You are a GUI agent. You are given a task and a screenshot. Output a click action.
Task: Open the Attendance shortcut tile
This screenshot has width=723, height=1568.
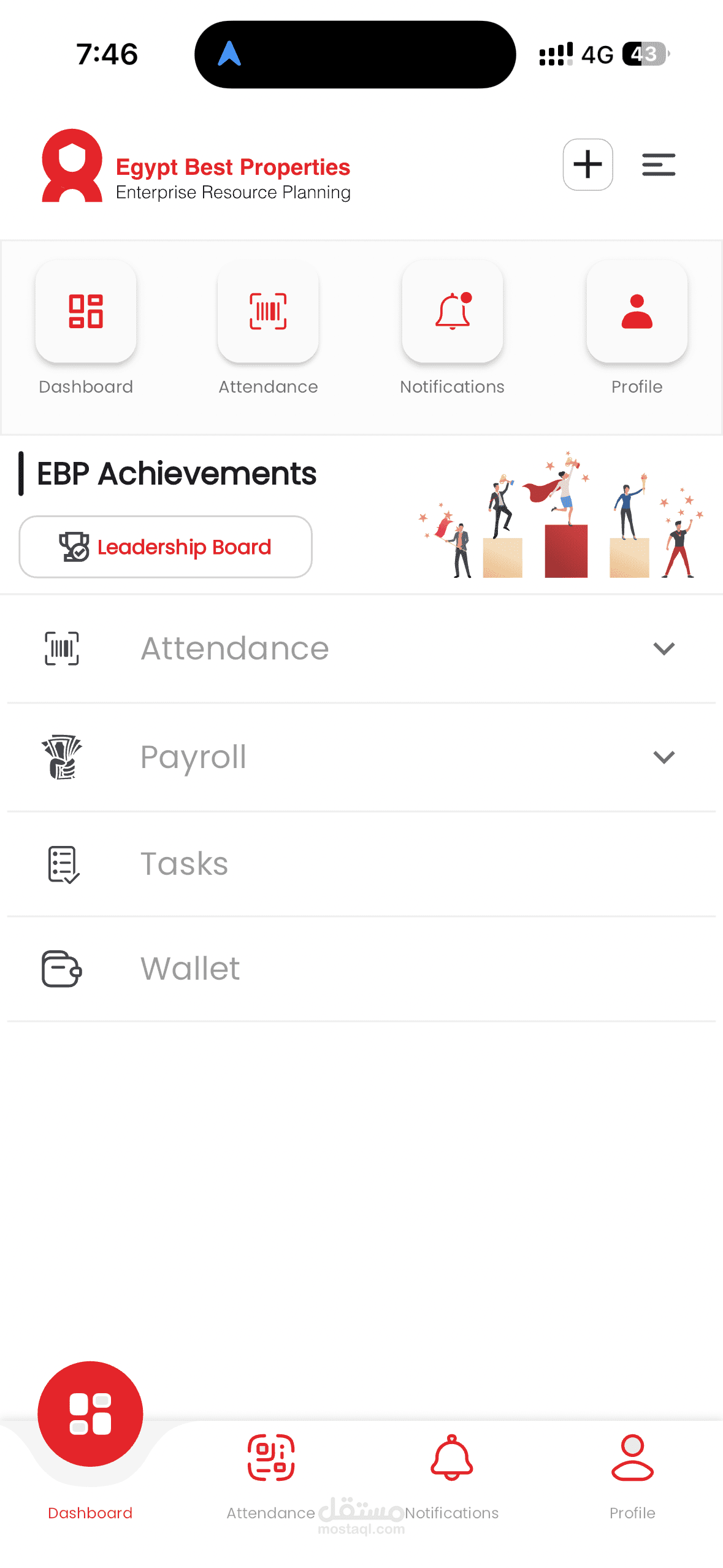pos(268,312)
